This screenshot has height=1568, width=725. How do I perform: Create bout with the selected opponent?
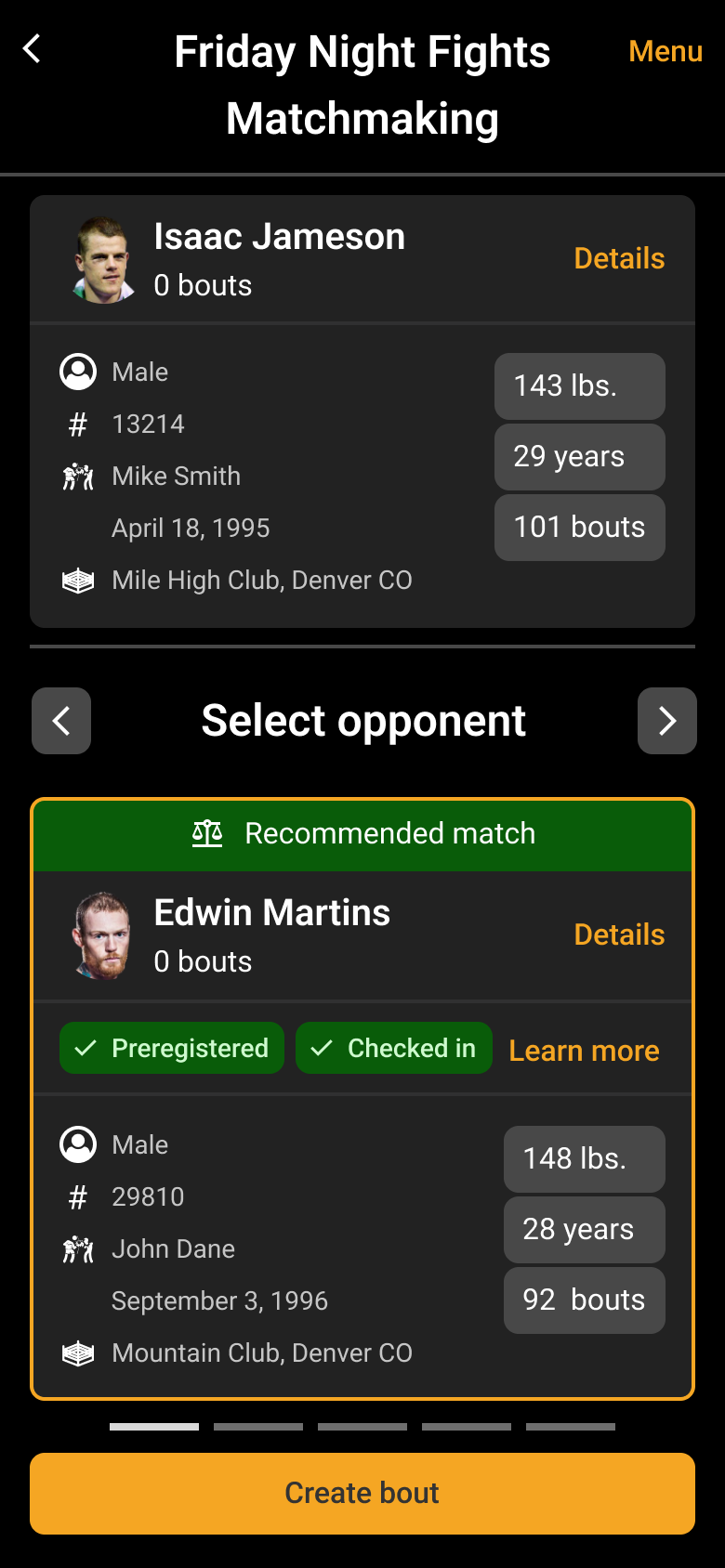click(362, 1493)
